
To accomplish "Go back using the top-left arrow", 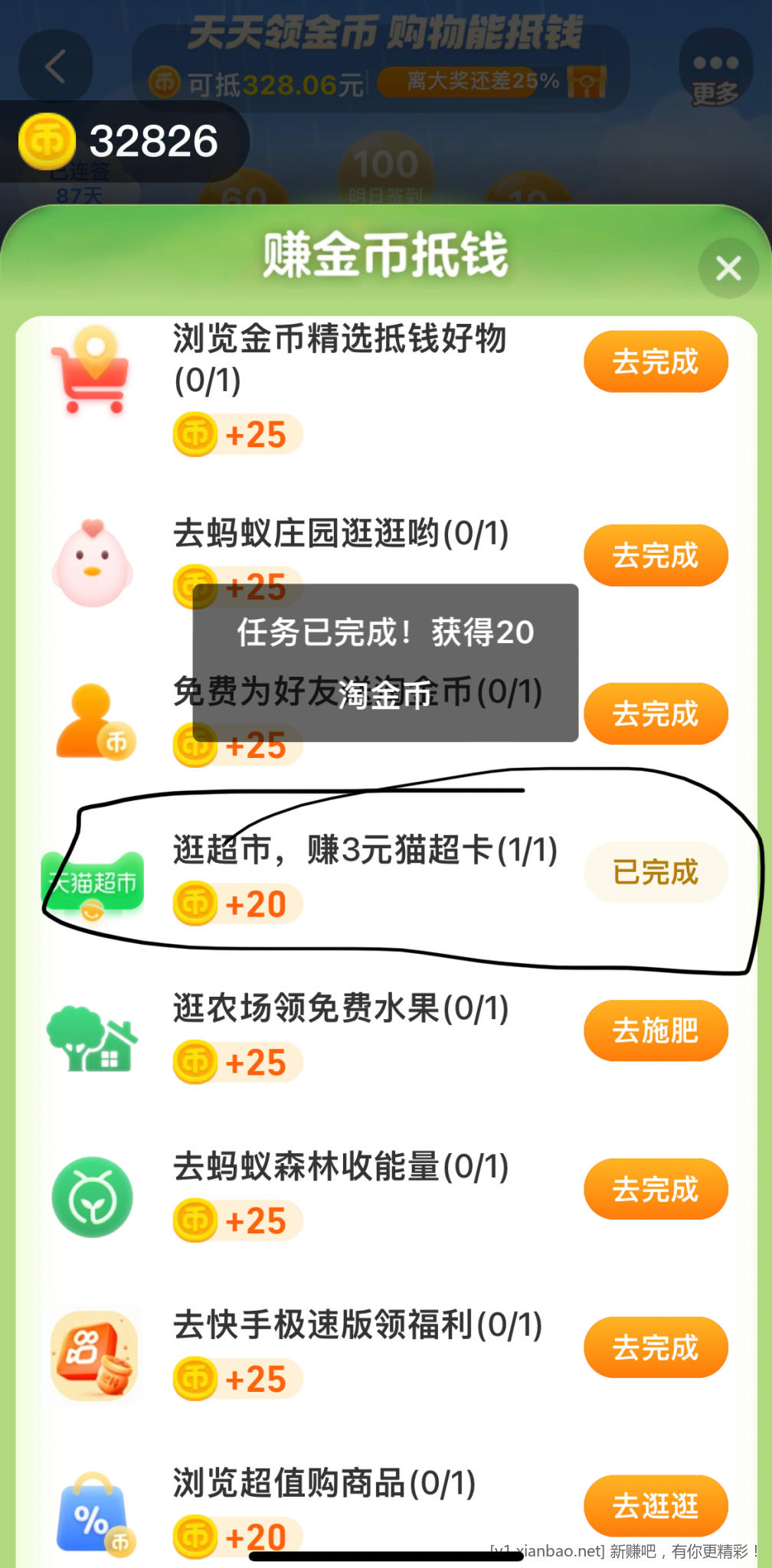I will click(x=56, y=67).
